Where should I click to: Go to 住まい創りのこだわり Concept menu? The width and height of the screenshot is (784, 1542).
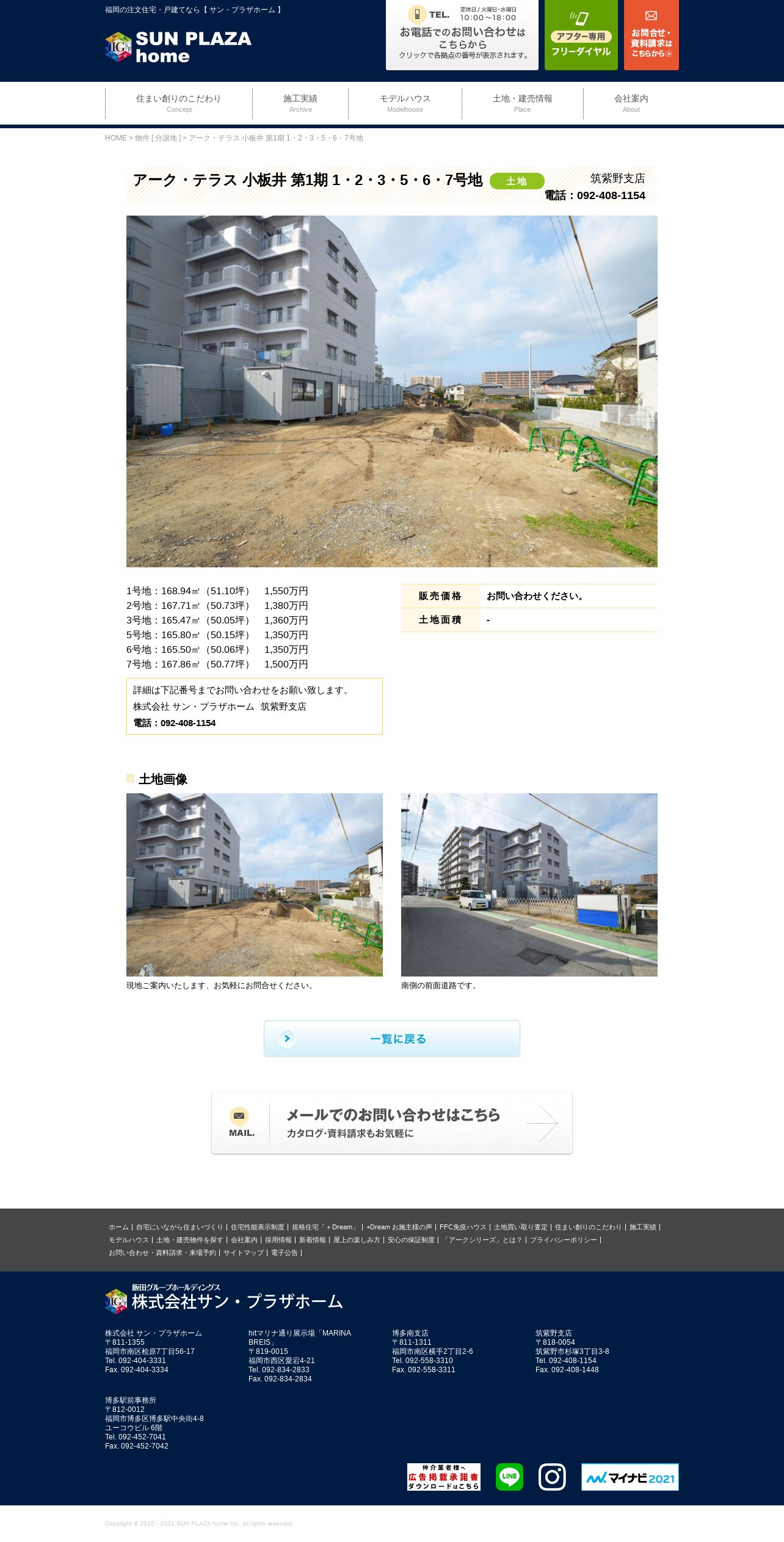point(179,103)
